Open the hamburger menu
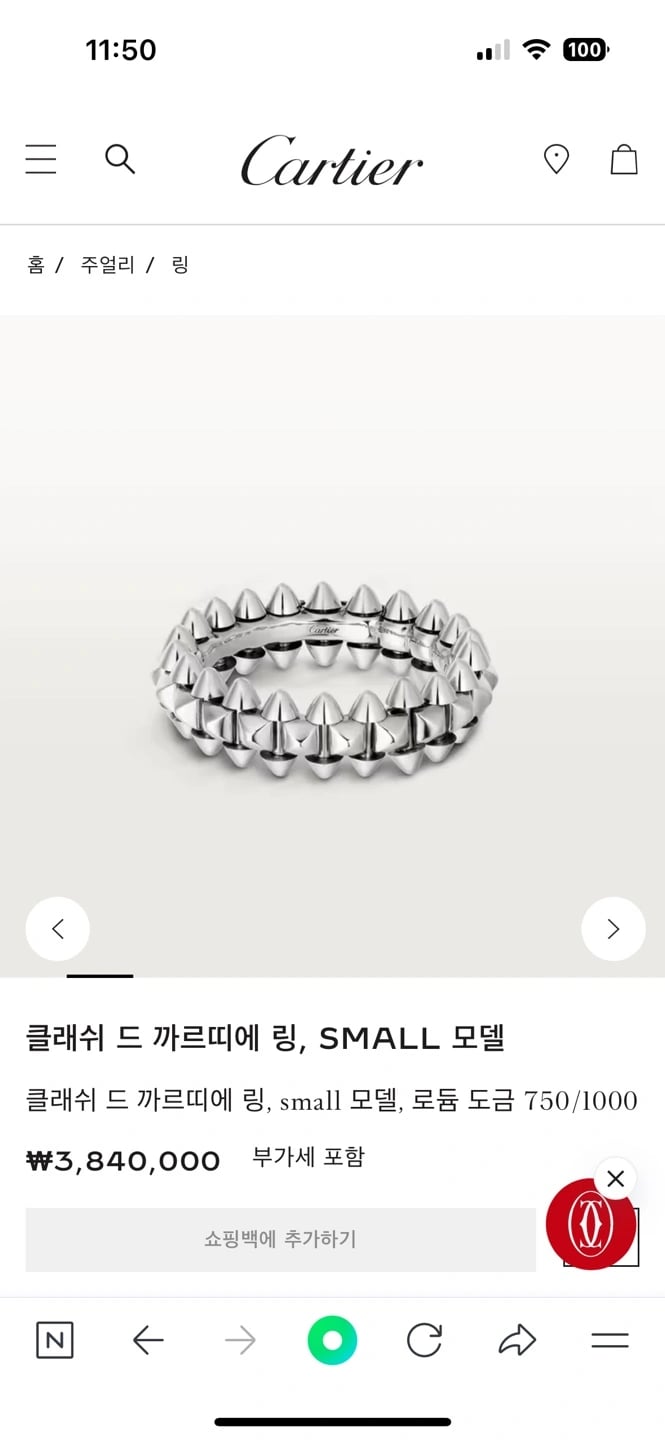This screenshot has width=665, height=1440. [x=41, y=160]
